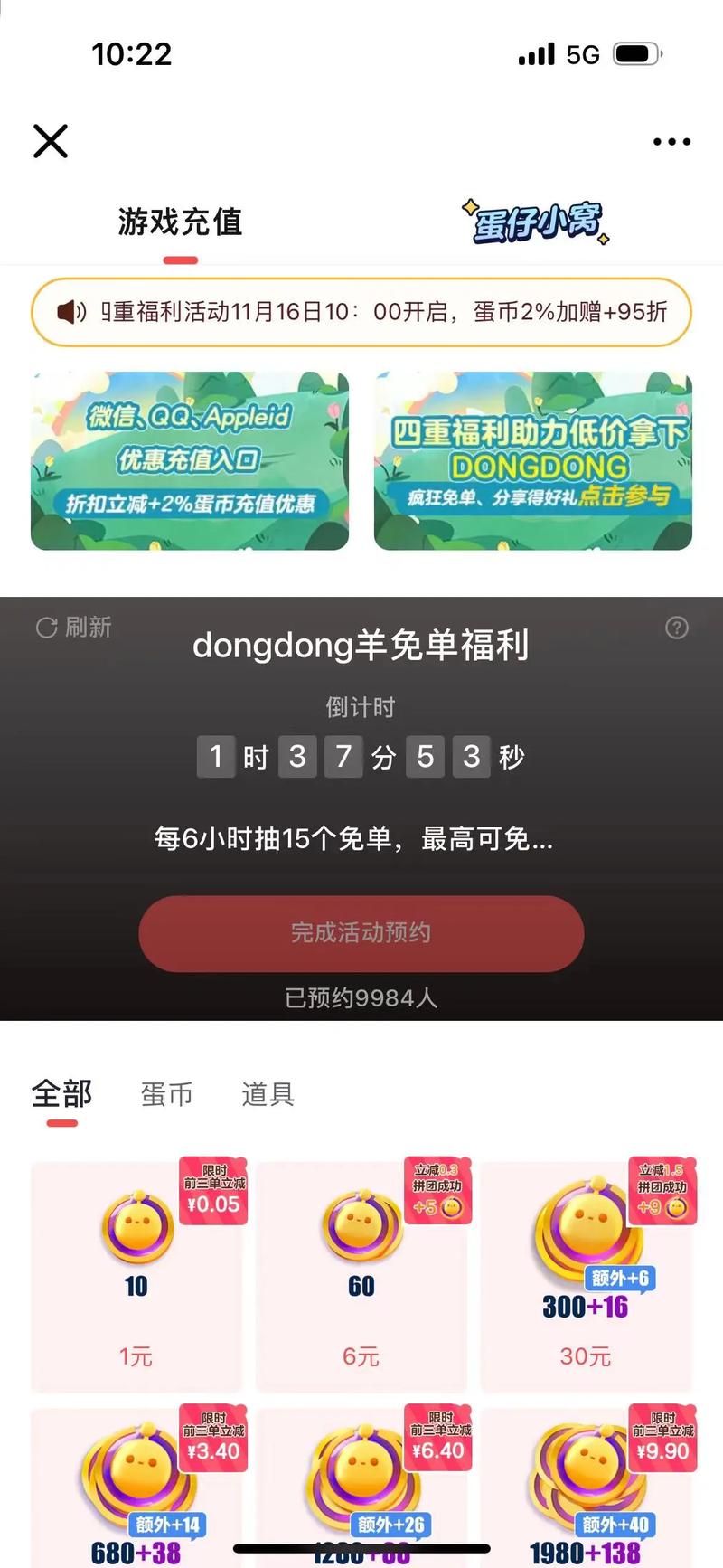Open the three-dot overflow menu
723x1568 pixels.
671,142
